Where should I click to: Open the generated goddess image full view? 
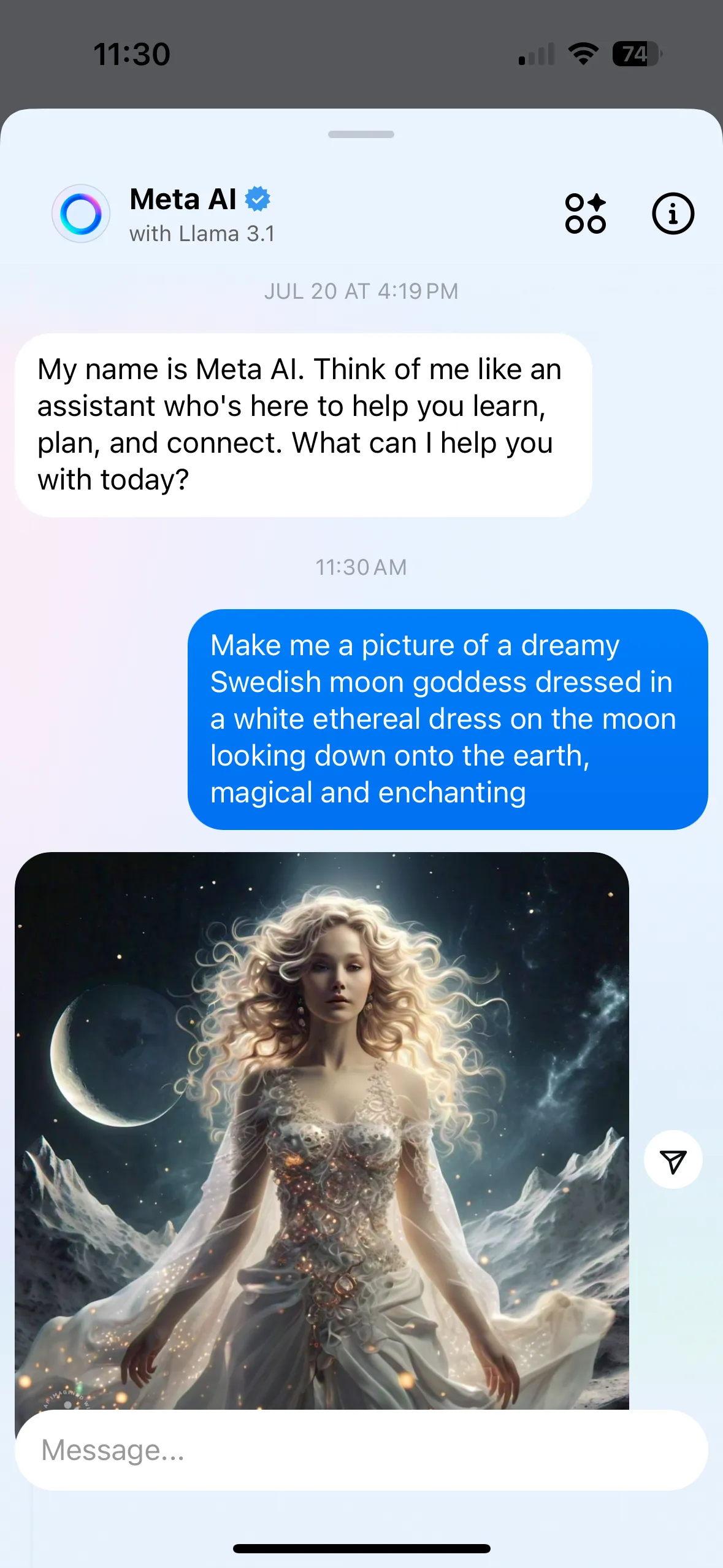[322, 1129]
